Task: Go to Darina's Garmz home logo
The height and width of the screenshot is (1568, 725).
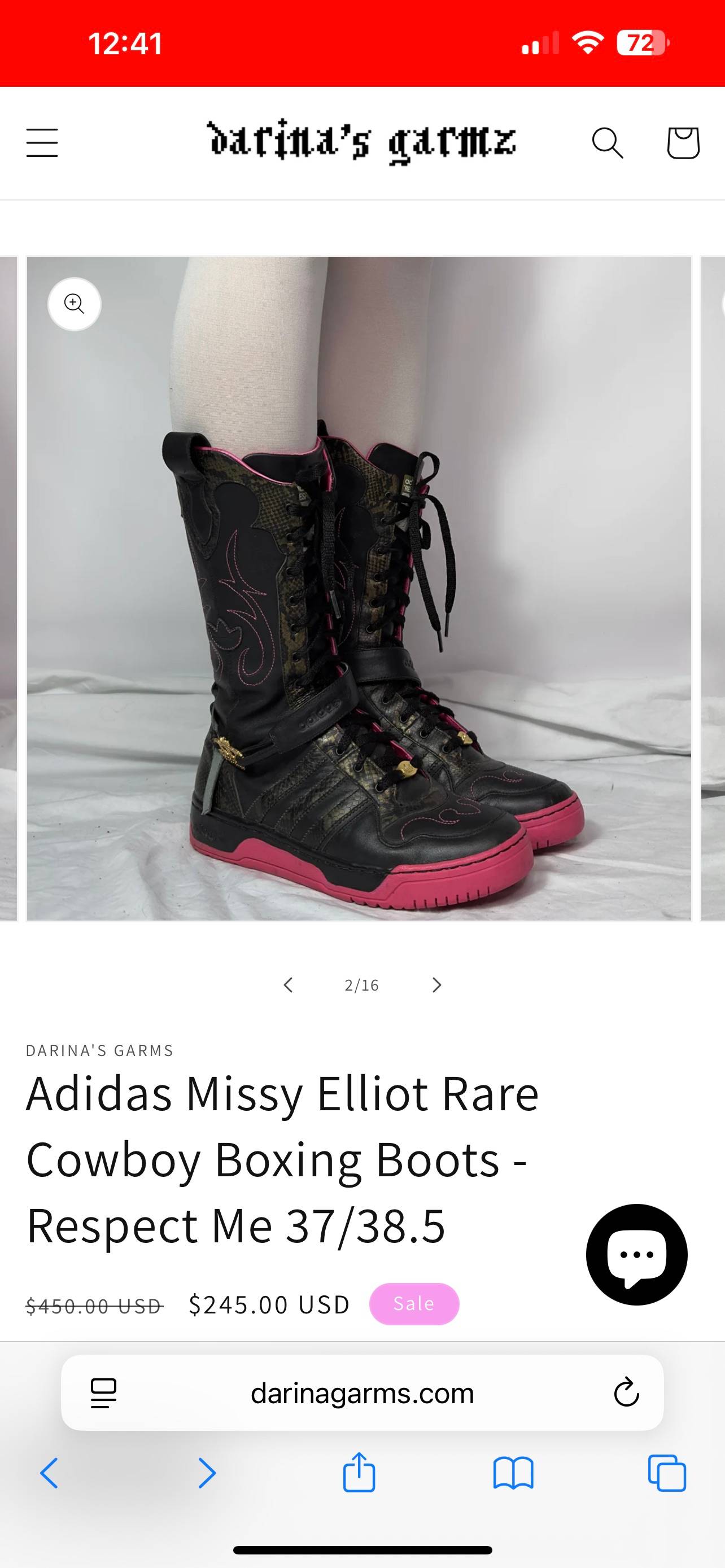Action: (361, 143)
